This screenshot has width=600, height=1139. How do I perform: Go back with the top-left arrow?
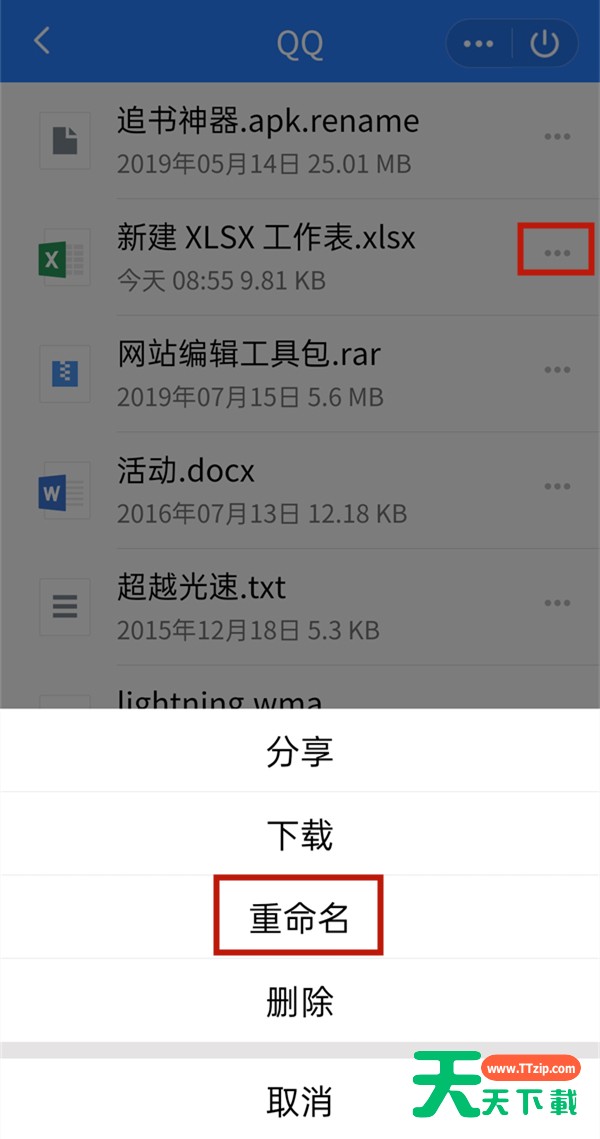(x=42, y=41)
